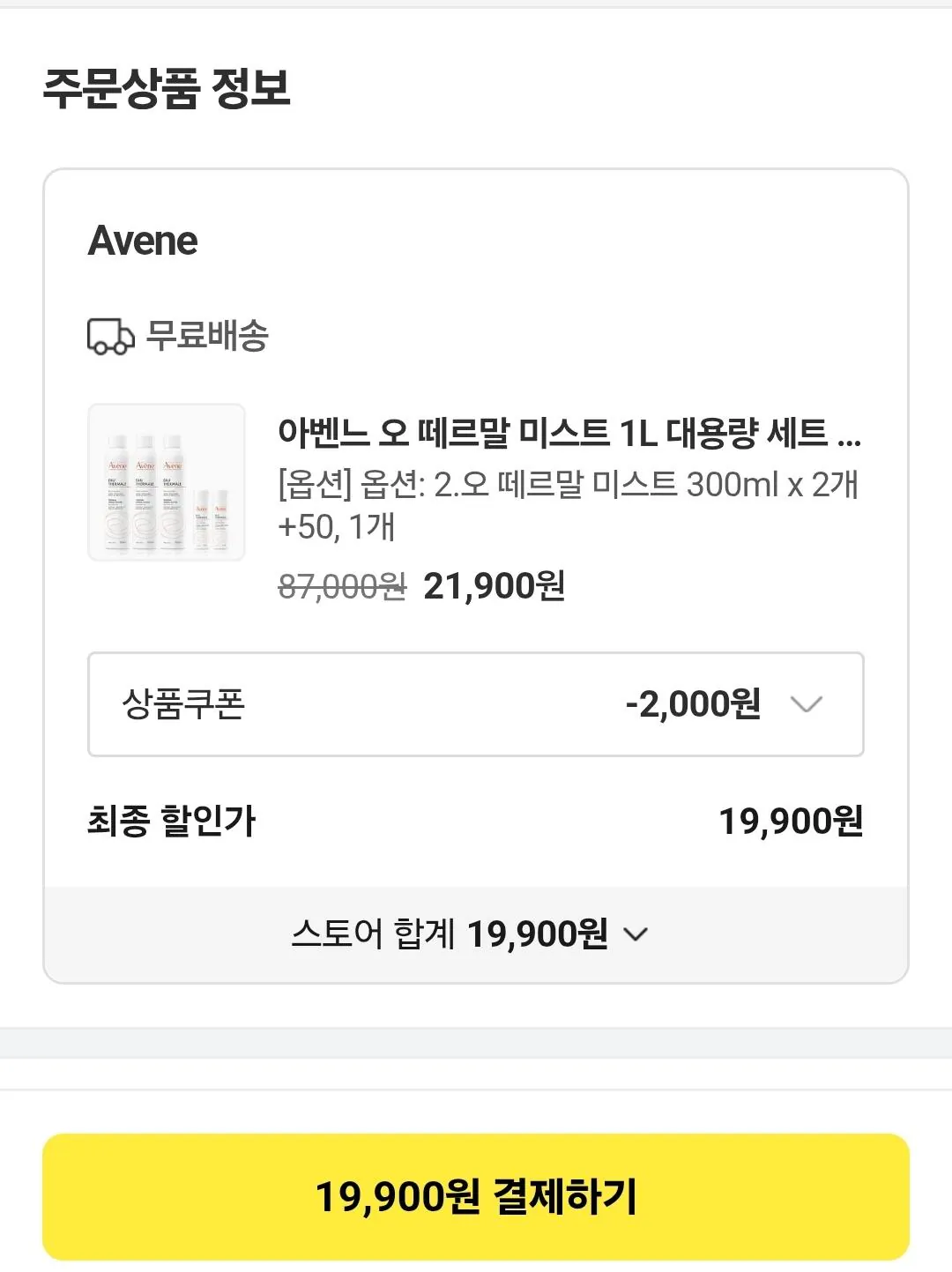Click the store total amount 19,900원
The image size is (952, 1272).
click(x=538, y=936)
